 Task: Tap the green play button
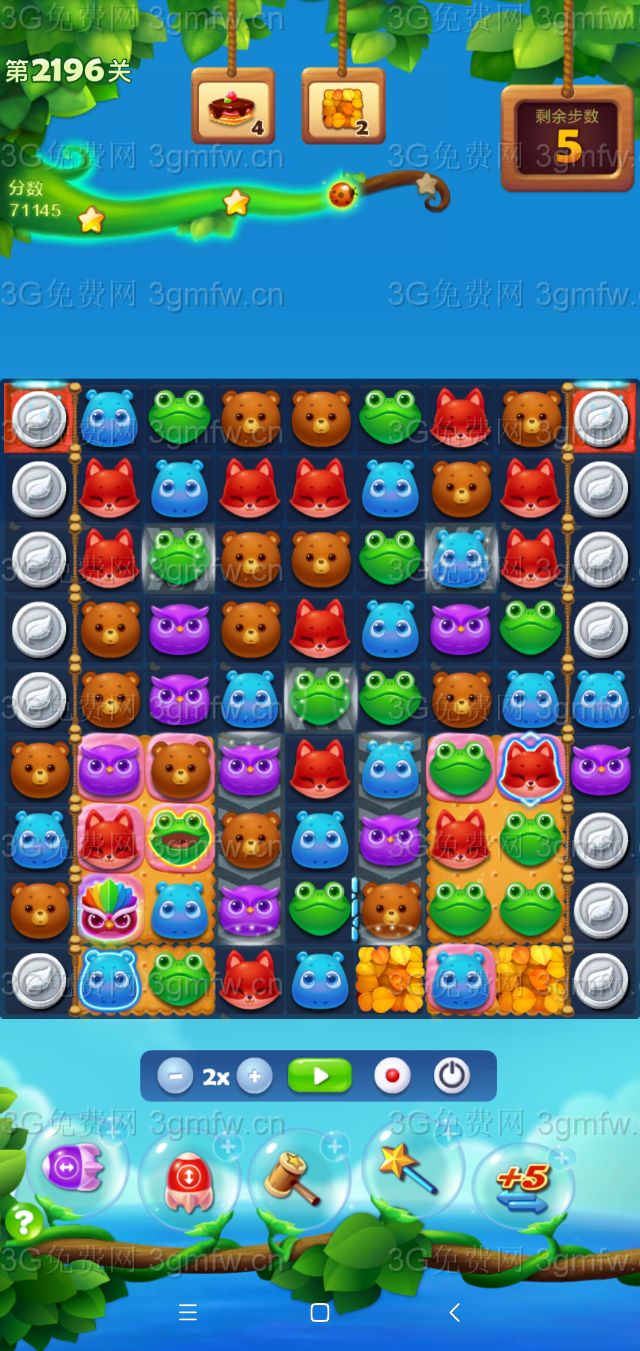point(320,1076)
